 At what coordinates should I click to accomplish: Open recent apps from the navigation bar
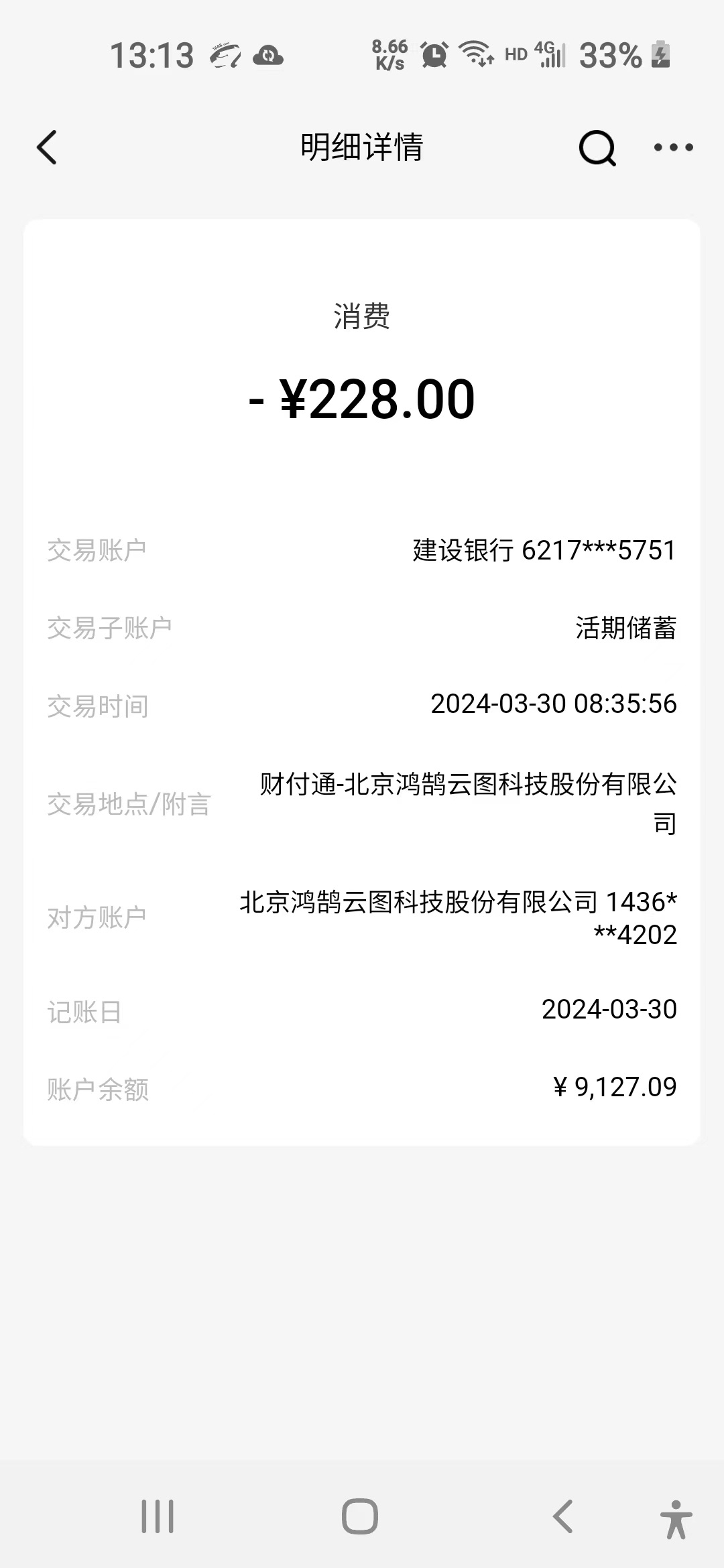pyautogui.click(x=158, y=1516)
